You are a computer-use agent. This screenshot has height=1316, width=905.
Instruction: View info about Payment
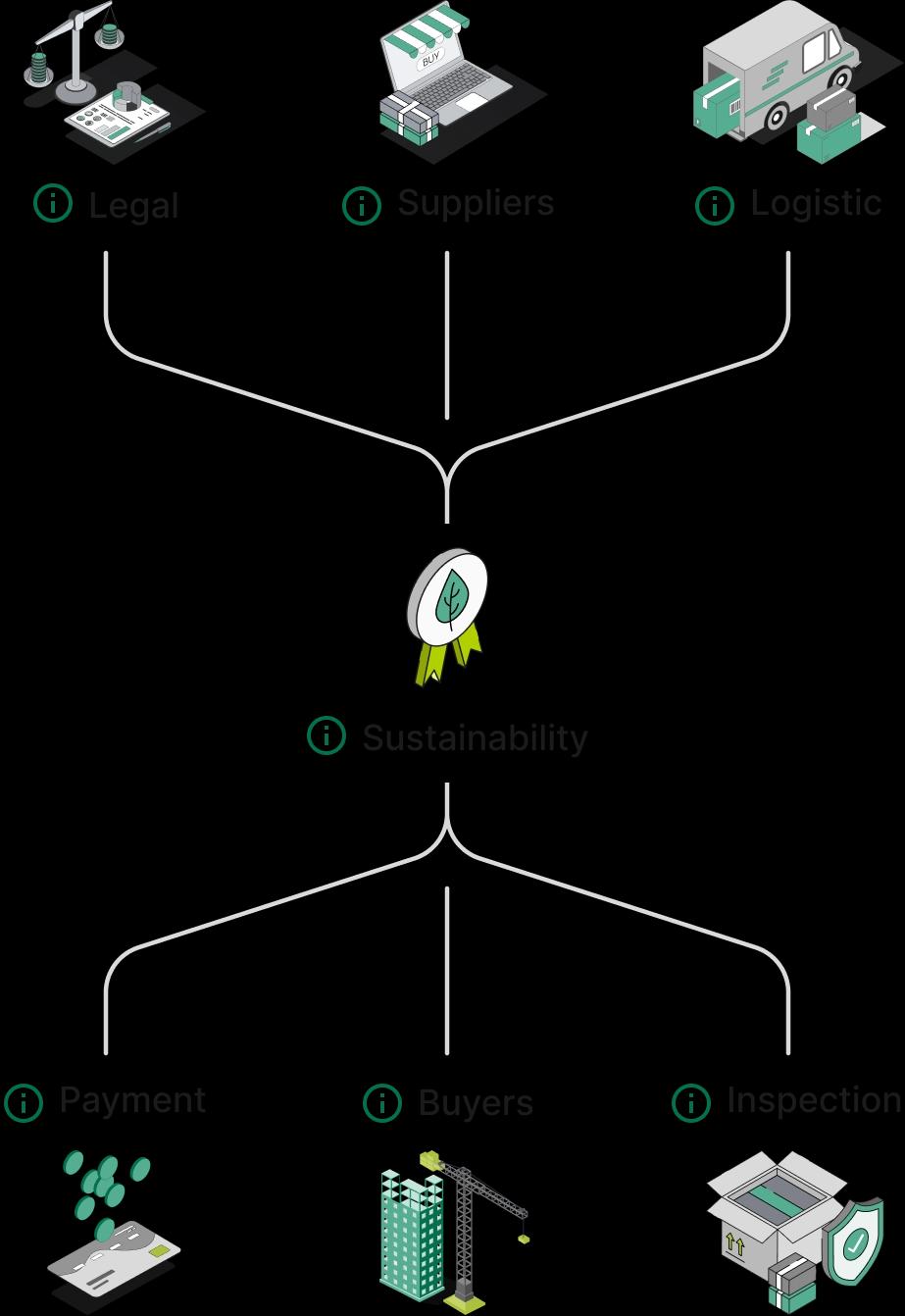pyautogui.click(x=24, y=1102)
